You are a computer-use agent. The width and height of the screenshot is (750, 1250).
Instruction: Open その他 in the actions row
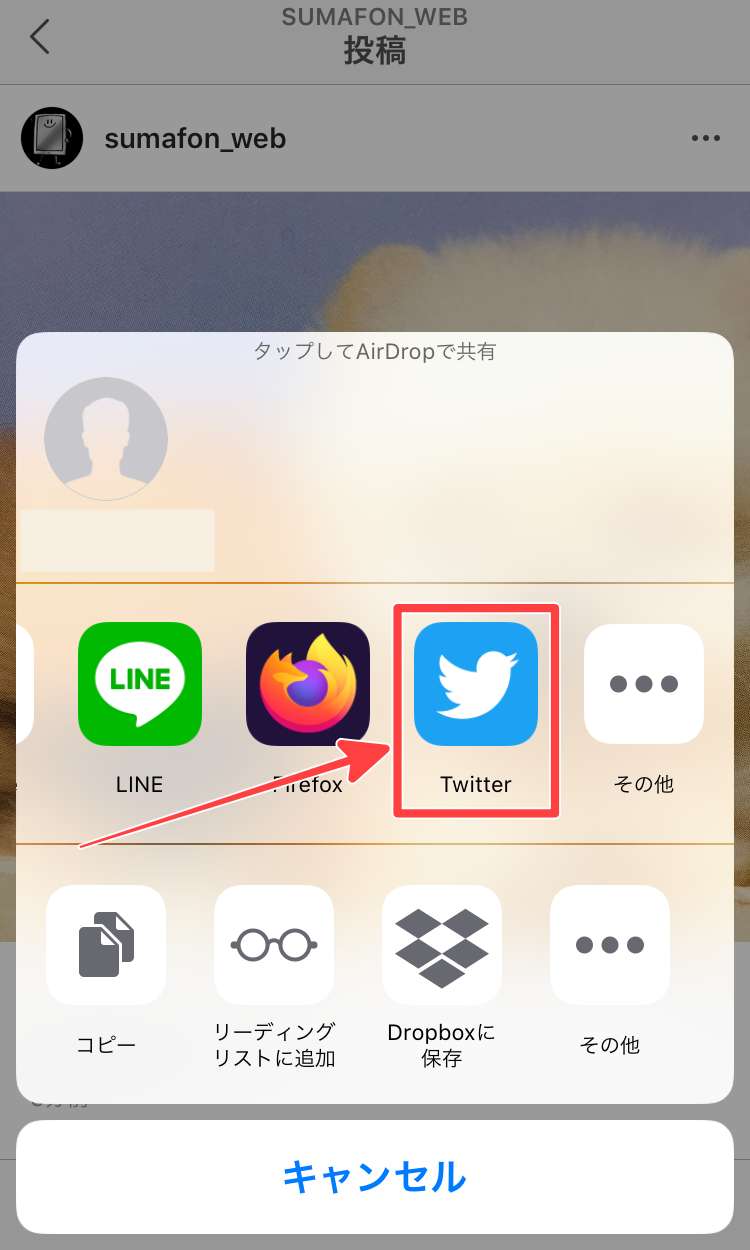pos(609,945)
